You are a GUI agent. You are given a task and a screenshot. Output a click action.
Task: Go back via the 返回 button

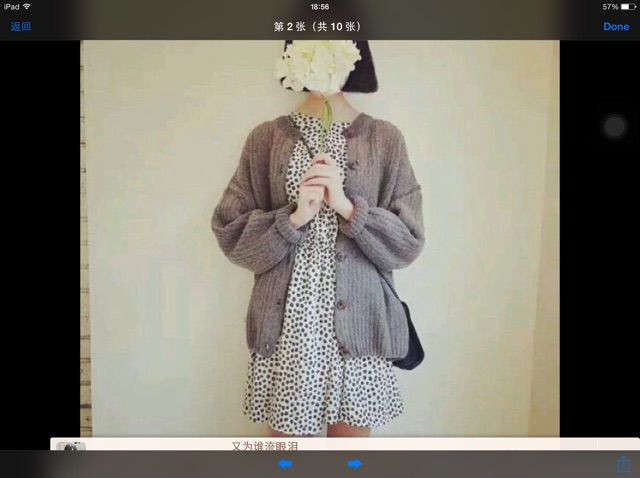[20, 27]
